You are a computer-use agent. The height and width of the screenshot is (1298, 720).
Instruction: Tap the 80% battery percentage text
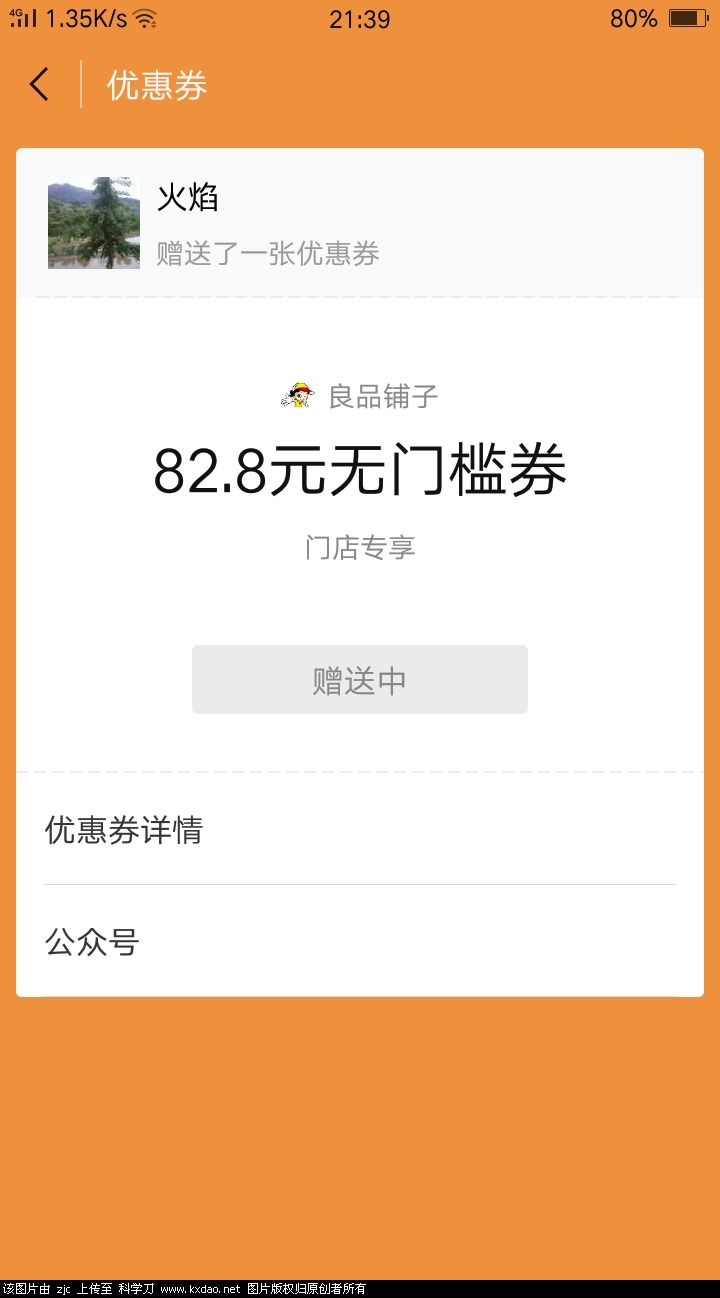(633, 18)
